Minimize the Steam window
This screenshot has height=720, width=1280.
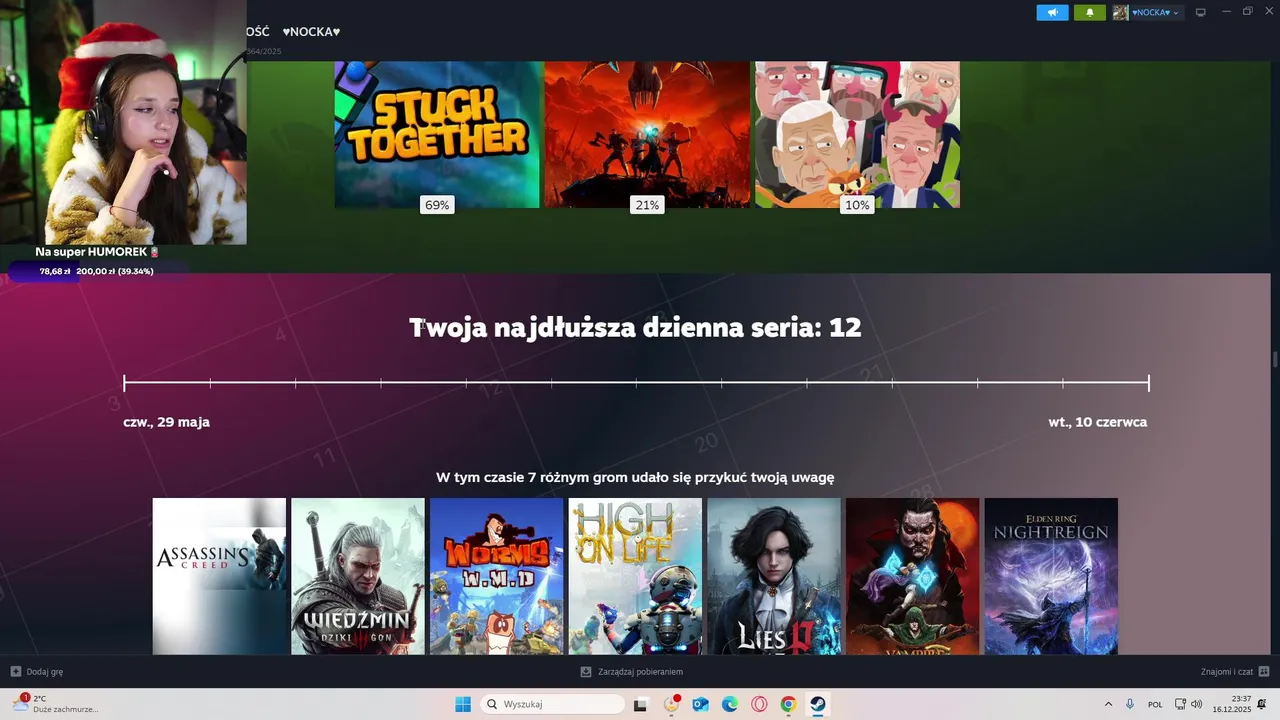coord(1224,12)
